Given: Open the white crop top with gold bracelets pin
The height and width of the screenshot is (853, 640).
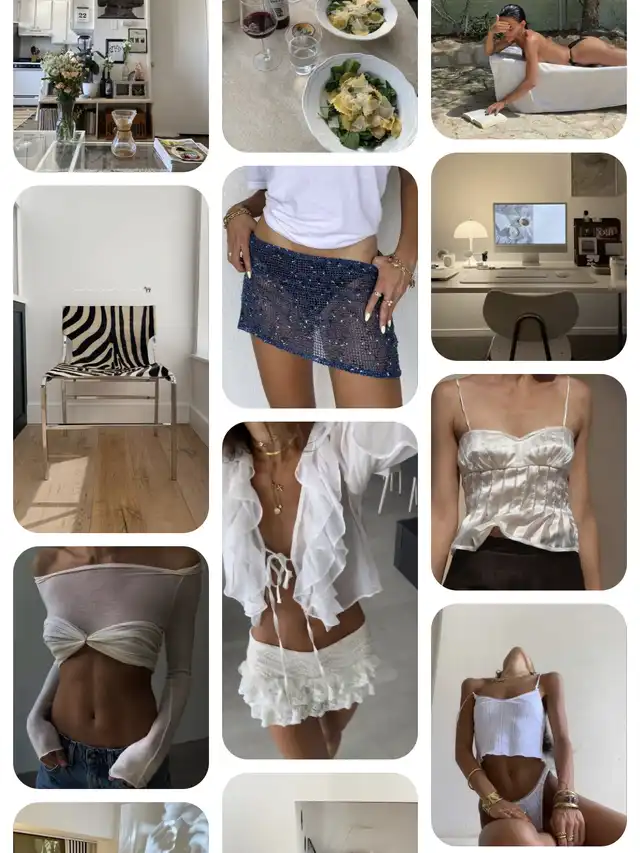Looking at the screenshot, I should pyautogui.click(x=529, y=725).
